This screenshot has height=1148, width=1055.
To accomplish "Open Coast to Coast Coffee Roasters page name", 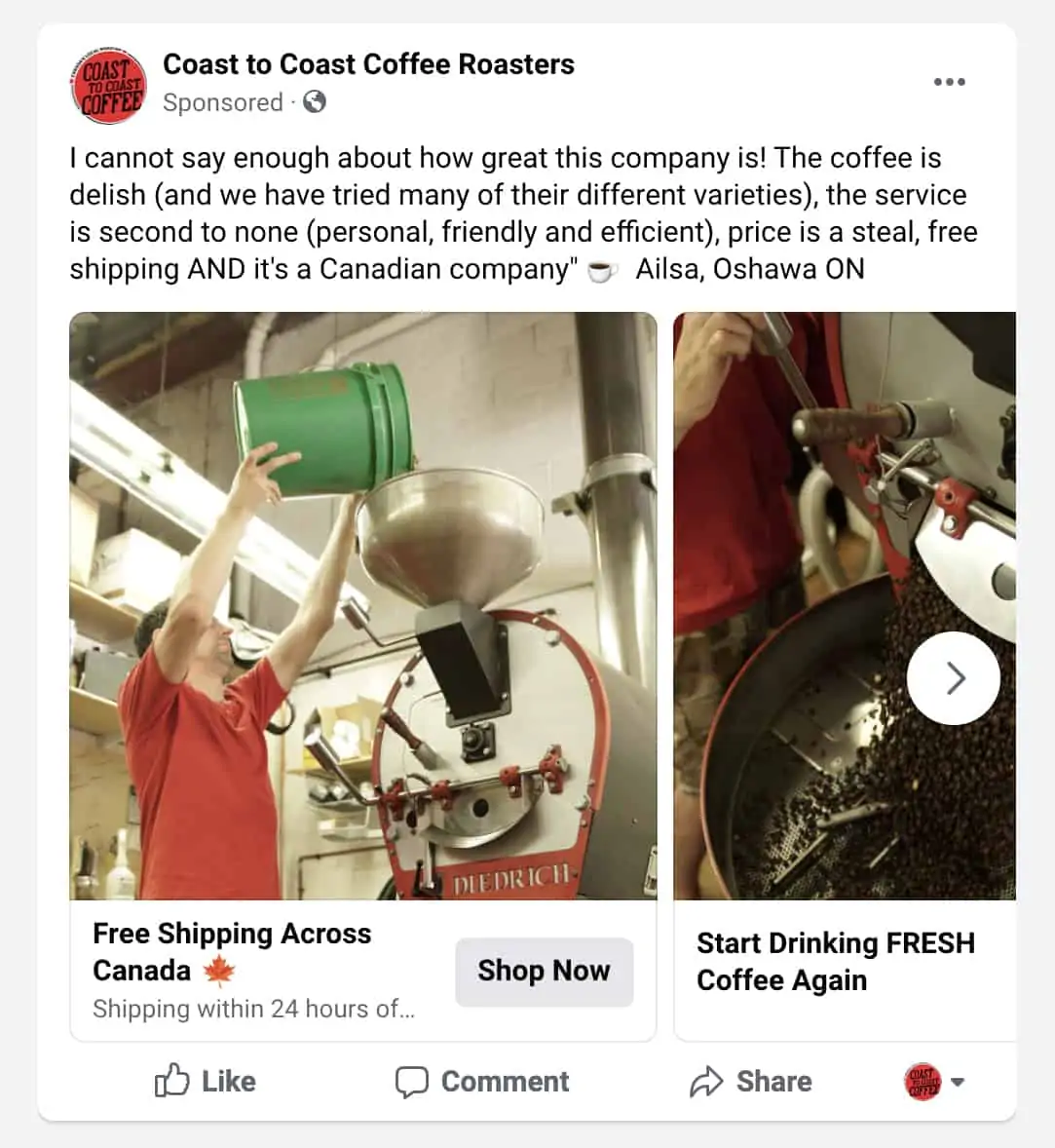I will point(368,64).
